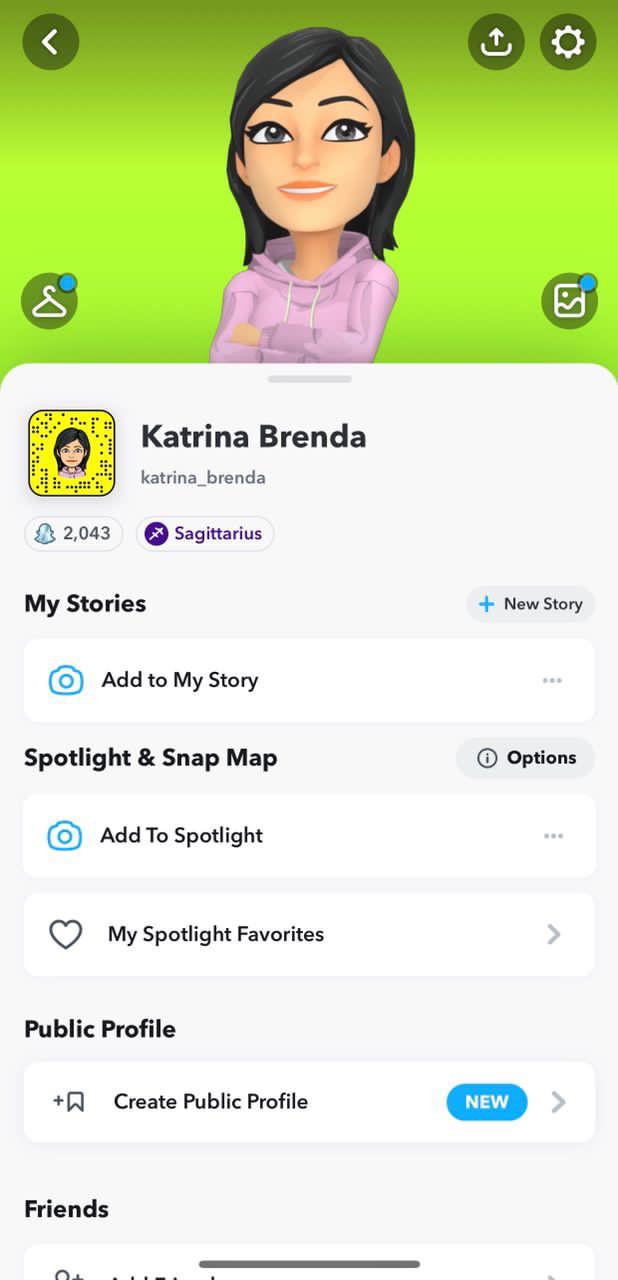Change outfit with the hanger icon
This screenshot has width=618, height=1280.
click(x=49, y=301)
